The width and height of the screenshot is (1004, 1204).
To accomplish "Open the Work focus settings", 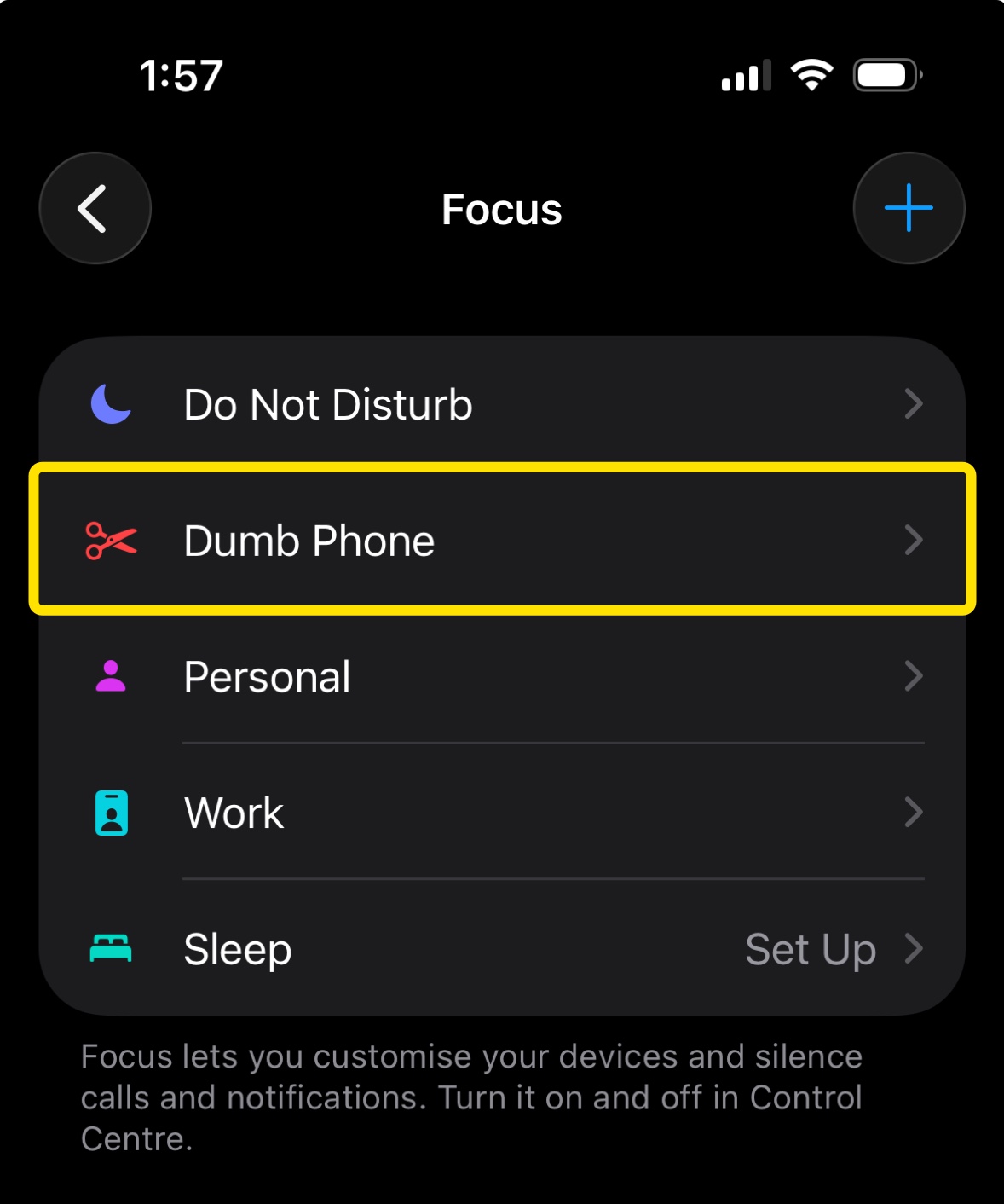I will point(501,813).
